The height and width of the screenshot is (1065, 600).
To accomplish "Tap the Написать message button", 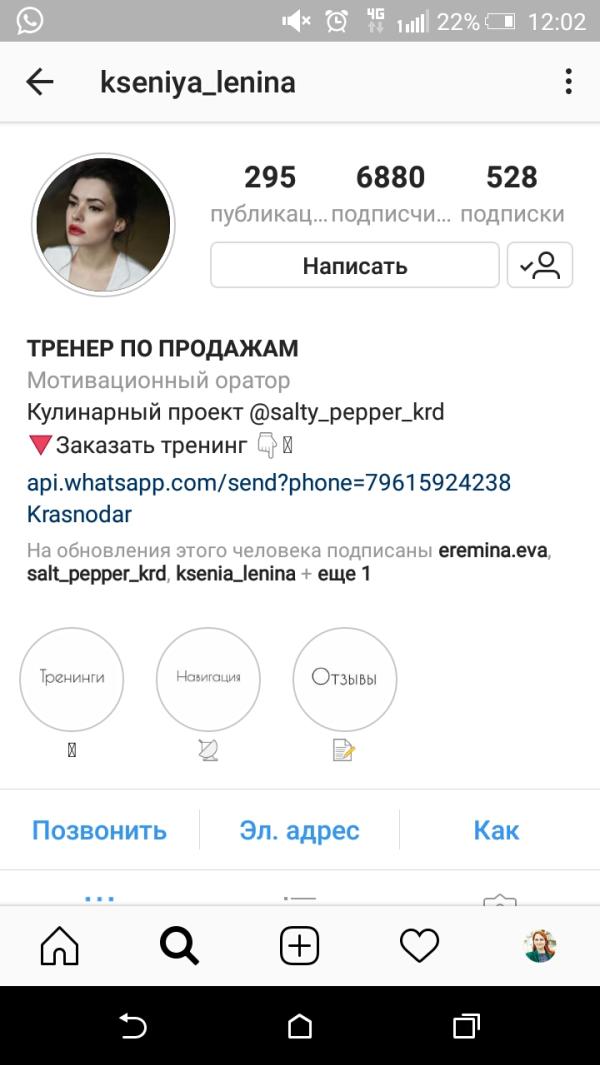I will click(x=354, y=266).
